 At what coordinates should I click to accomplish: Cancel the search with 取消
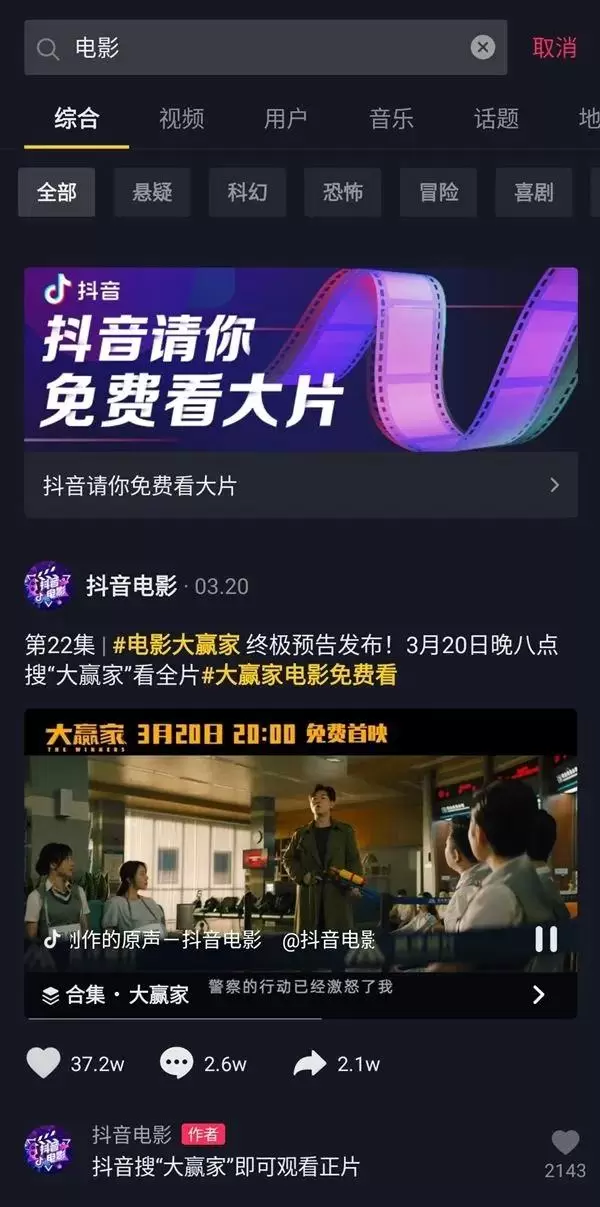pyautogui.click(x=554, y=48)
